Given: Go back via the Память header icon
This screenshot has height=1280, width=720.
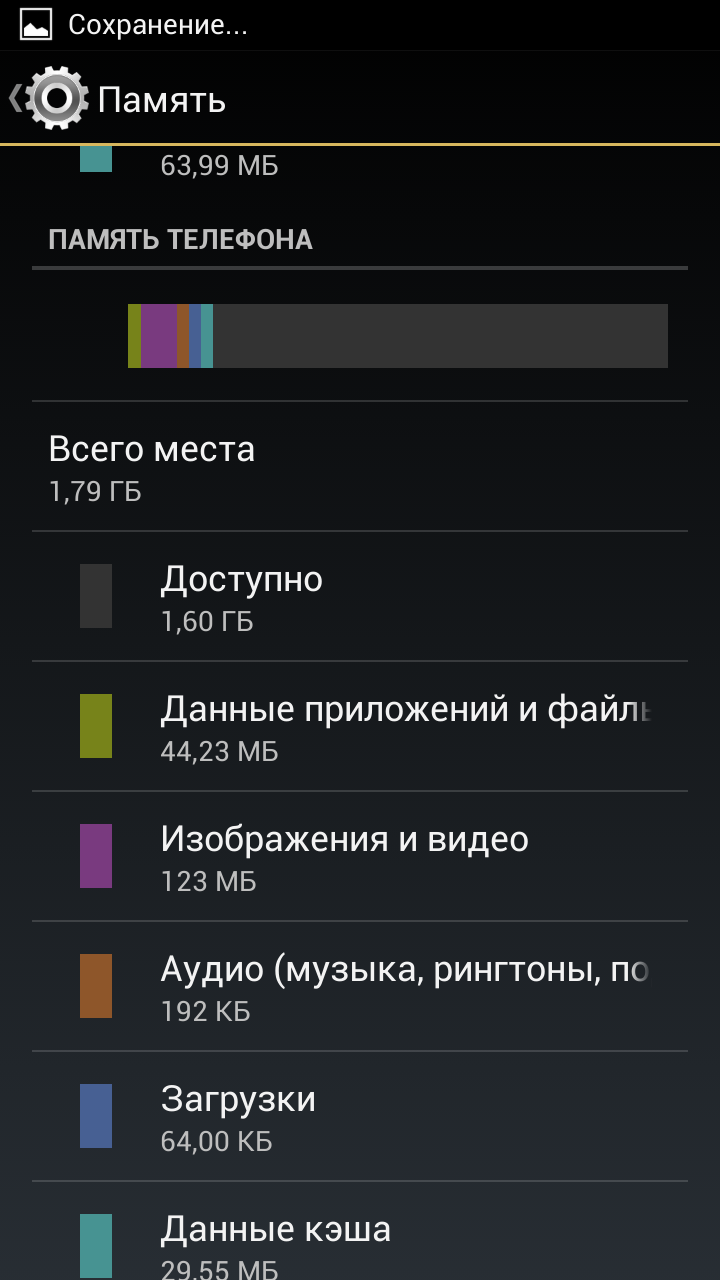Looking at the screenshot, I should pos(50,98).
